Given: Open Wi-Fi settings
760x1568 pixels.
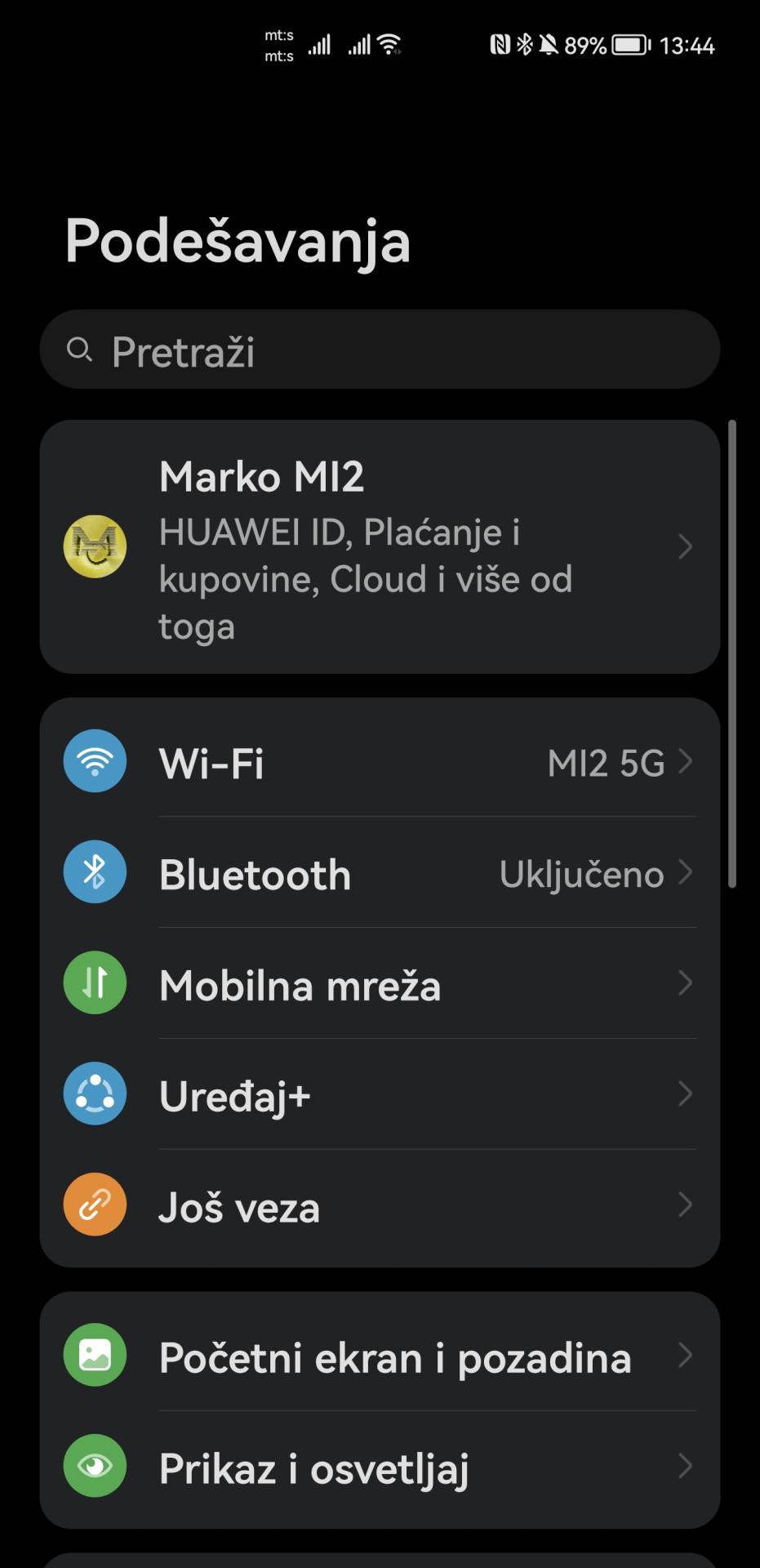Looking at the screenshot, I should coord(380,763).
